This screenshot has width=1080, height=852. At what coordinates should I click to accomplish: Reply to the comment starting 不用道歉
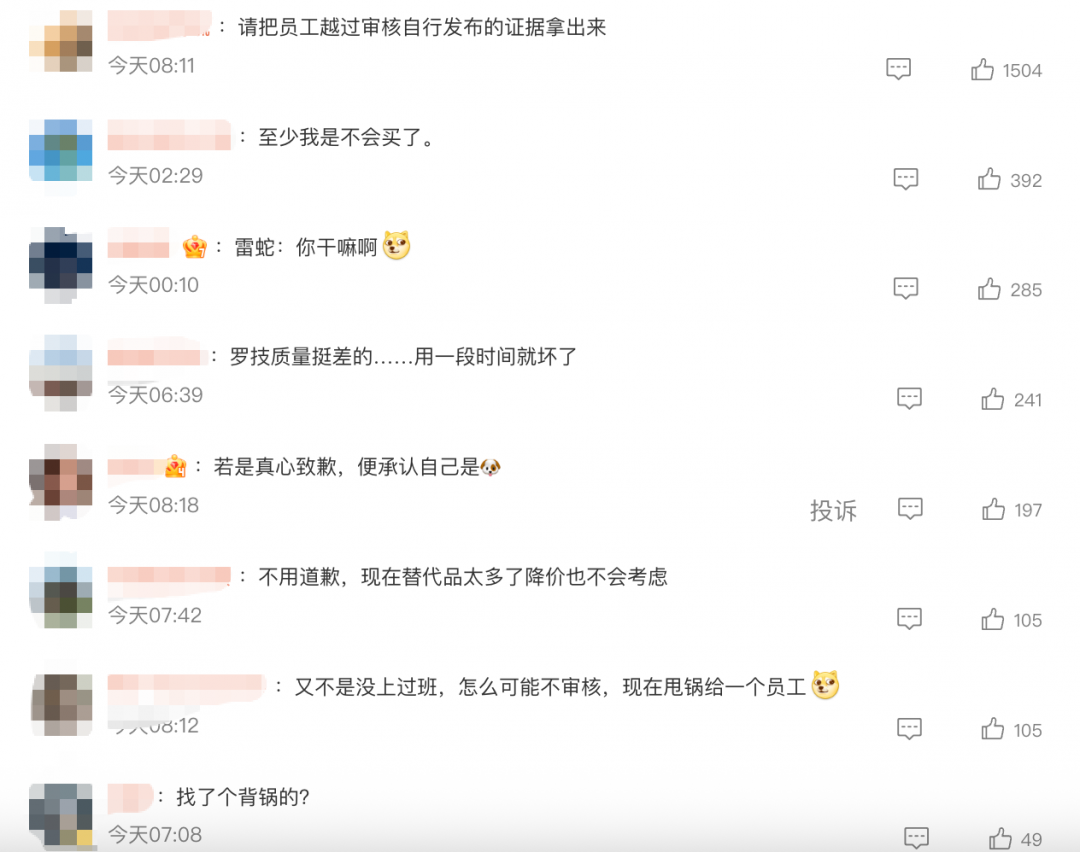pyautogui.click(x=909, y=619)
